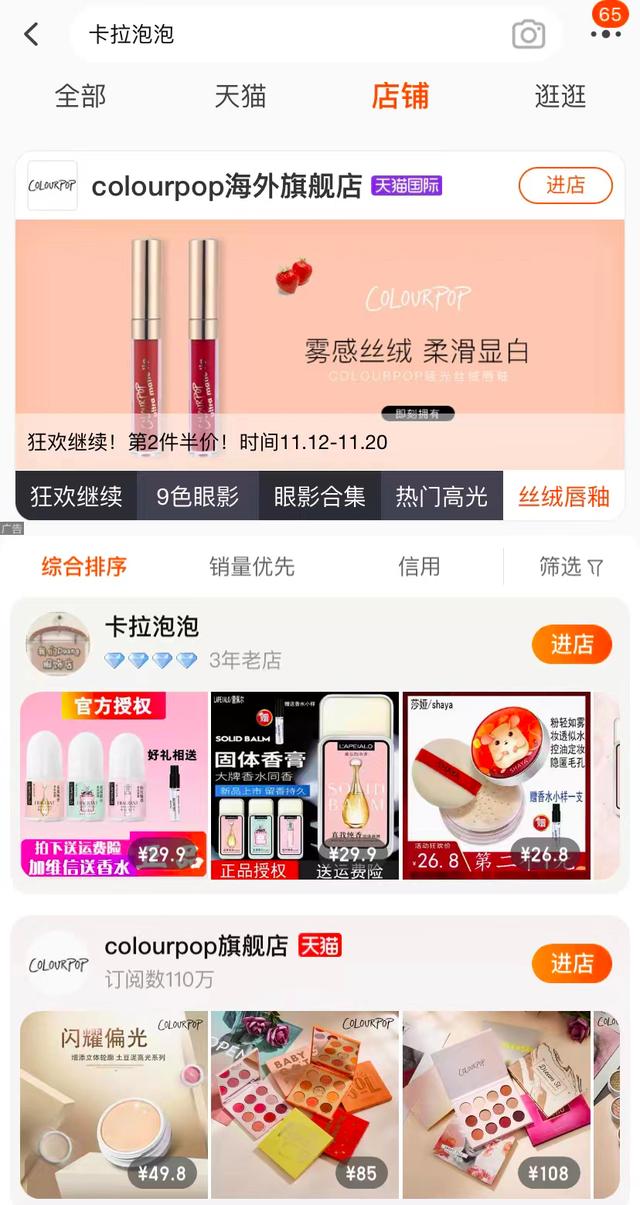Enter colourpop海外旗舰店 via 进店 button
This screenshot has width=640, height=1205.
coord(565,185)
